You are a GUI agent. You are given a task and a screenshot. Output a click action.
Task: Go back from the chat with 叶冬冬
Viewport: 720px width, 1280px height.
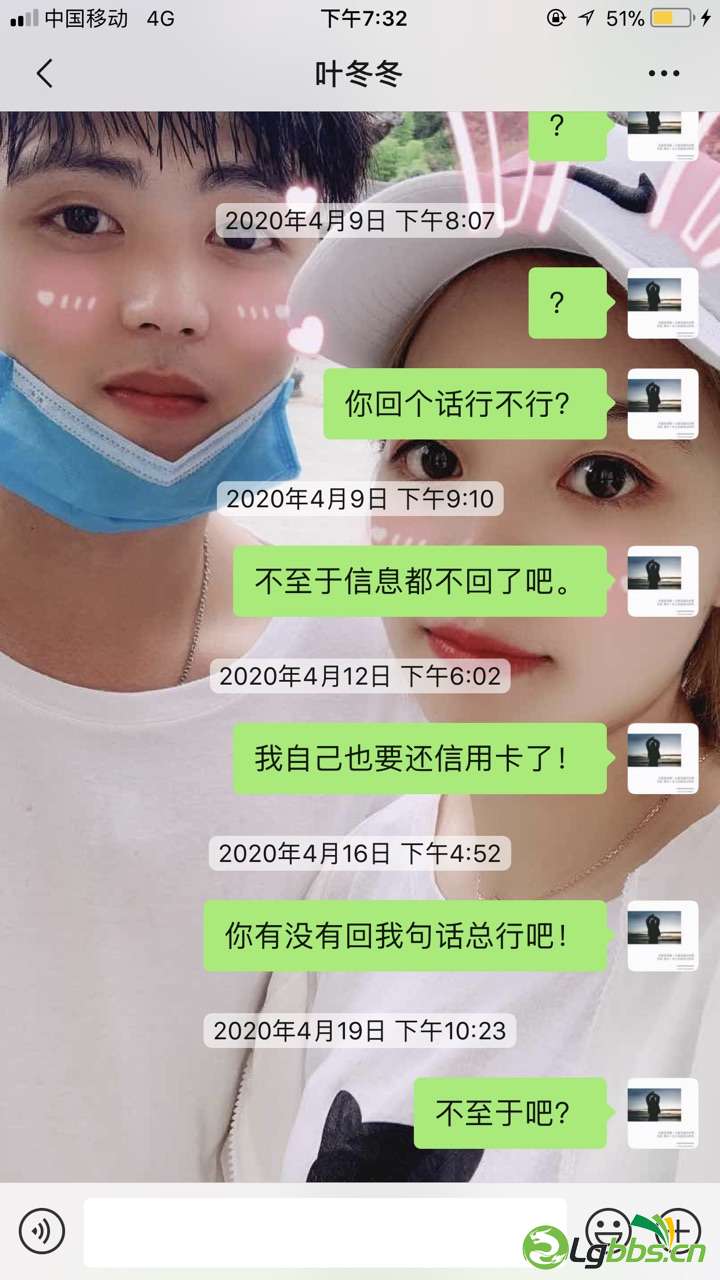click(44, 73)
